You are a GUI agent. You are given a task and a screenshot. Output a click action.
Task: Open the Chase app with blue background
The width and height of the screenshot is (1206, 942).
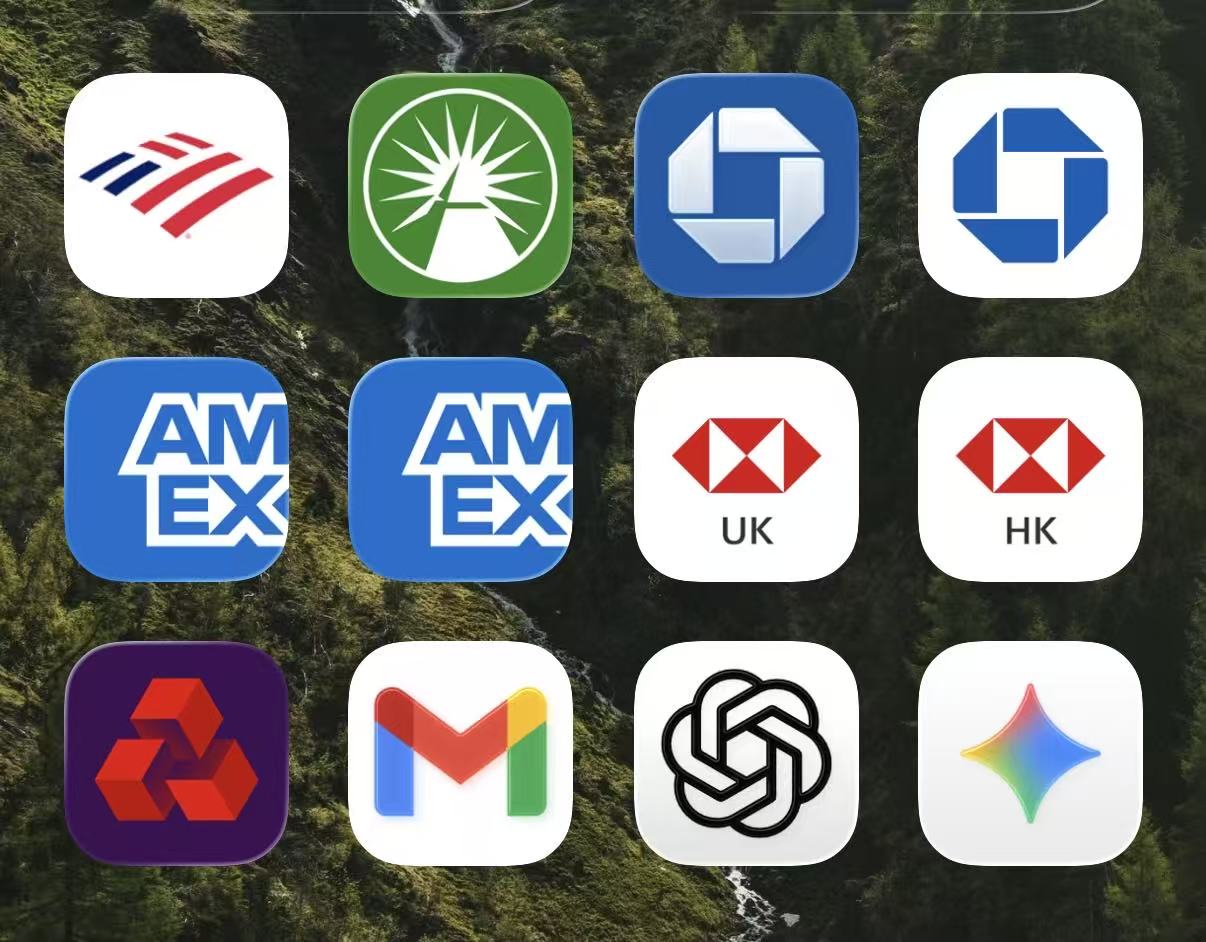746,185
